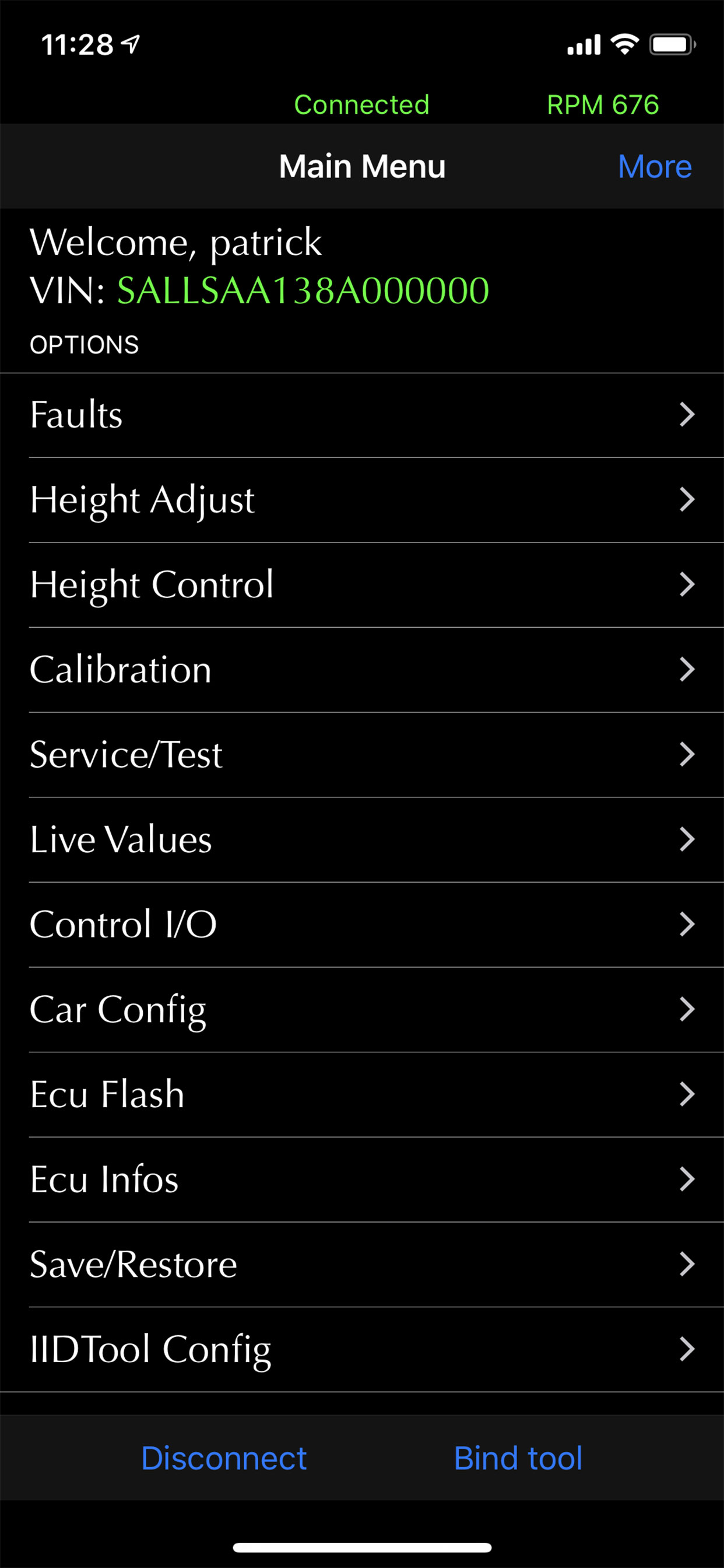
Task: Tap the More menu option
Action: coord(654,166)
